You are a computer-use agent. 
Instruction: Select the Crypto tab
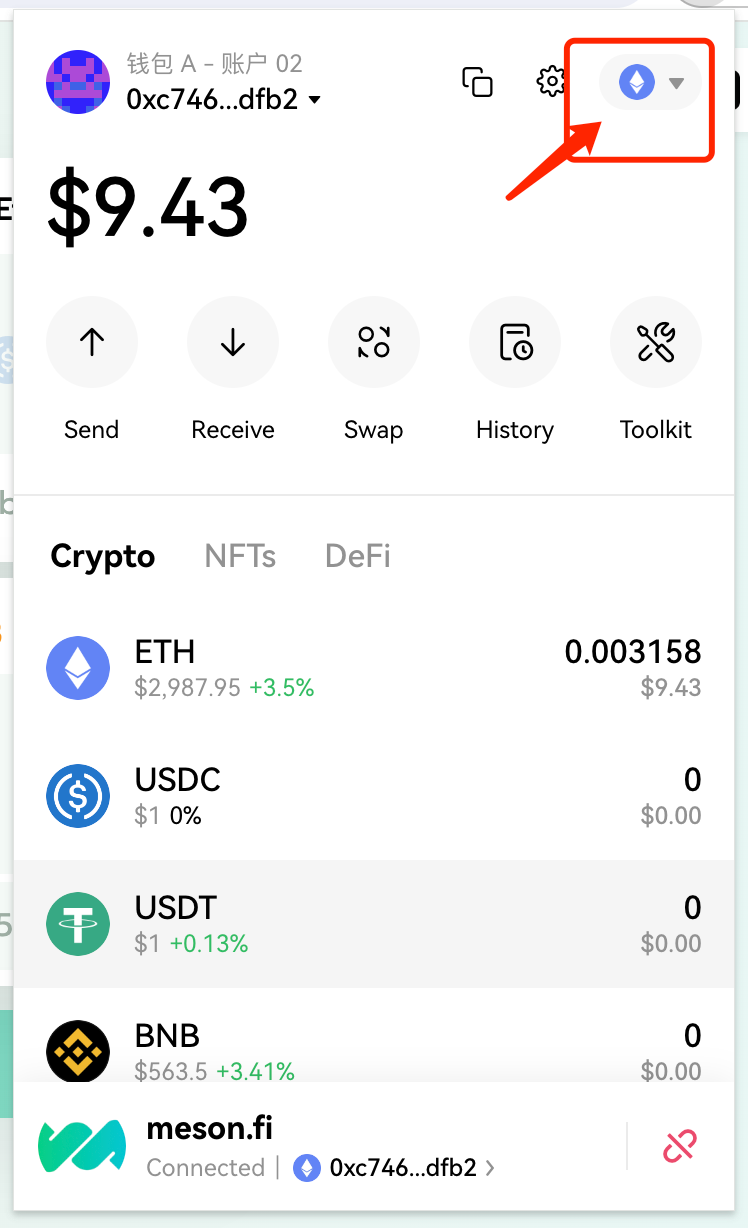point(103,556)
